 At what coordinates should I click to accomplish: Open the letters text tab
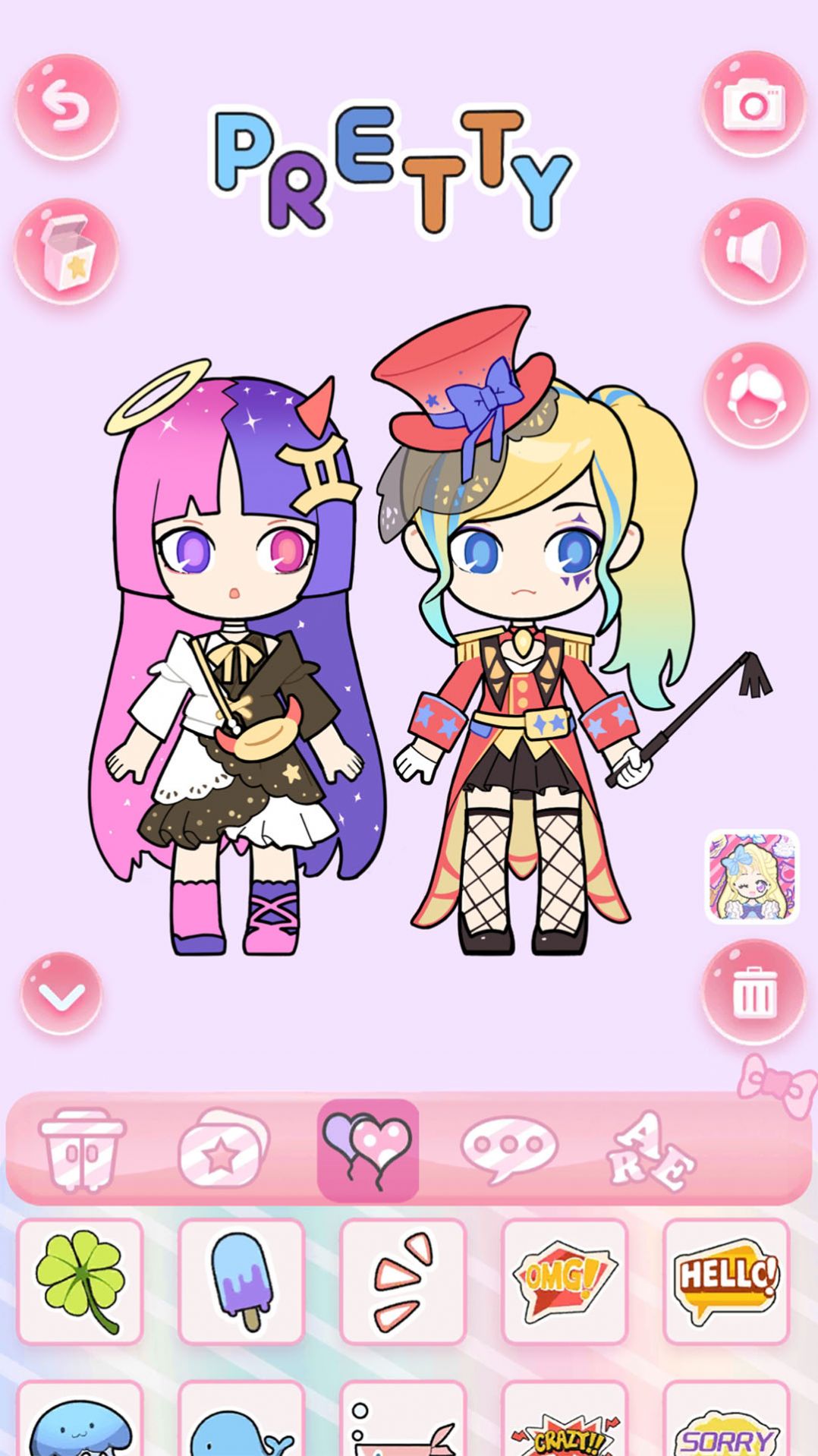pos(650,1150)
